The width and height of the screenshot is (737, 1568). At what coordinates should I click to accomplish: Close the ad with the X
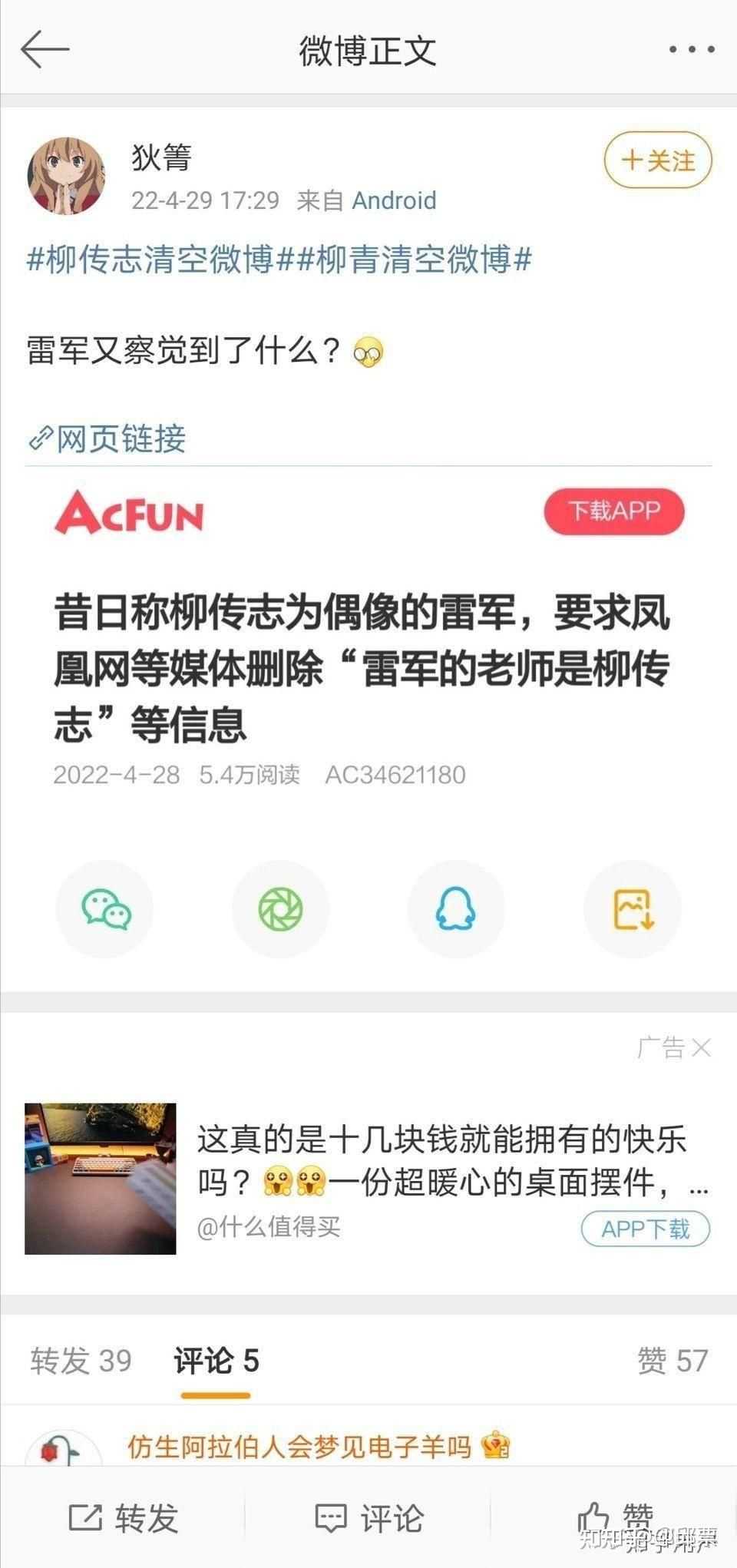point(701,1047)
